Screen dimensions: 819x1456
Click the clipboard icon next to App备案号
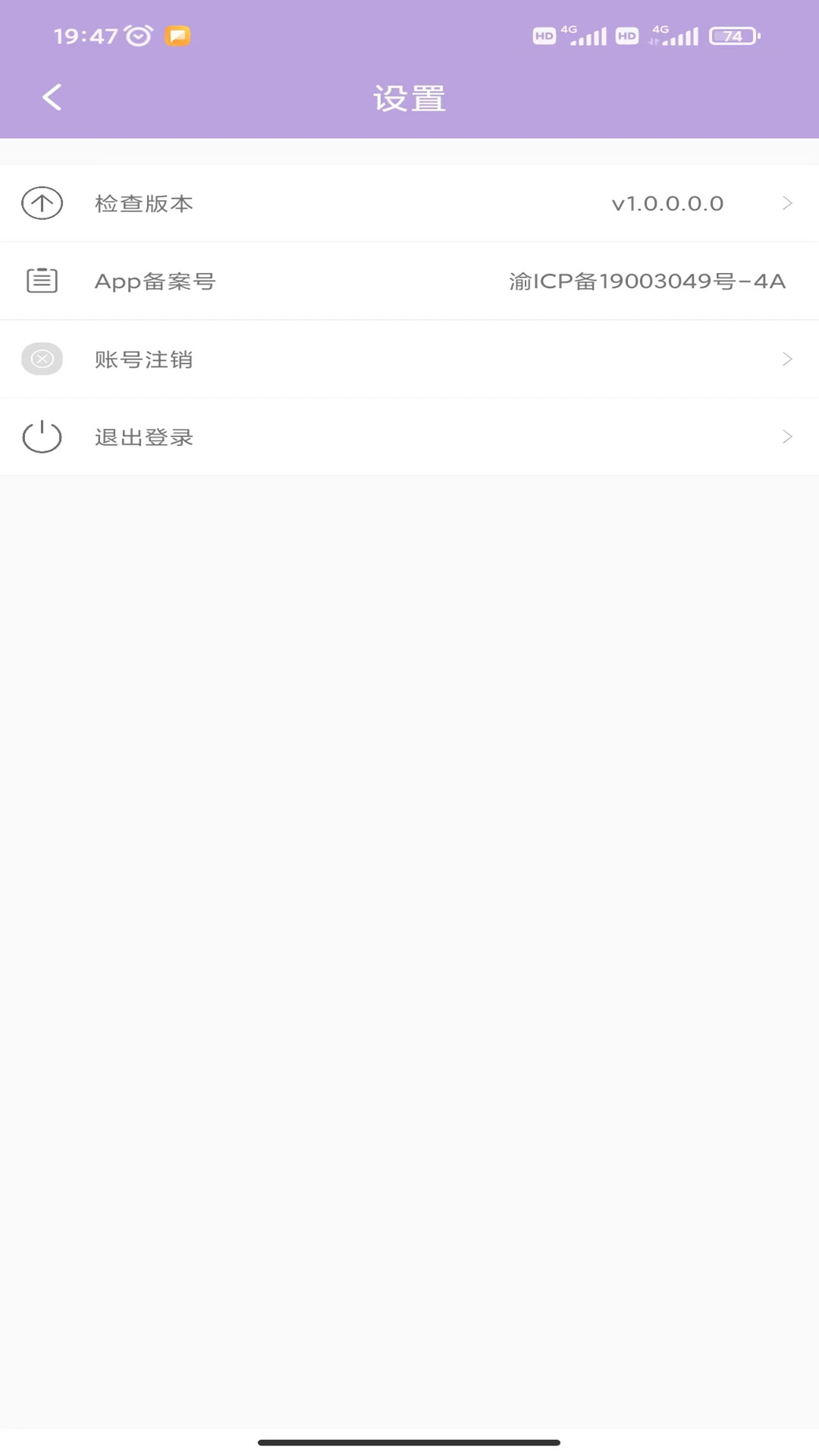(42, 281)
